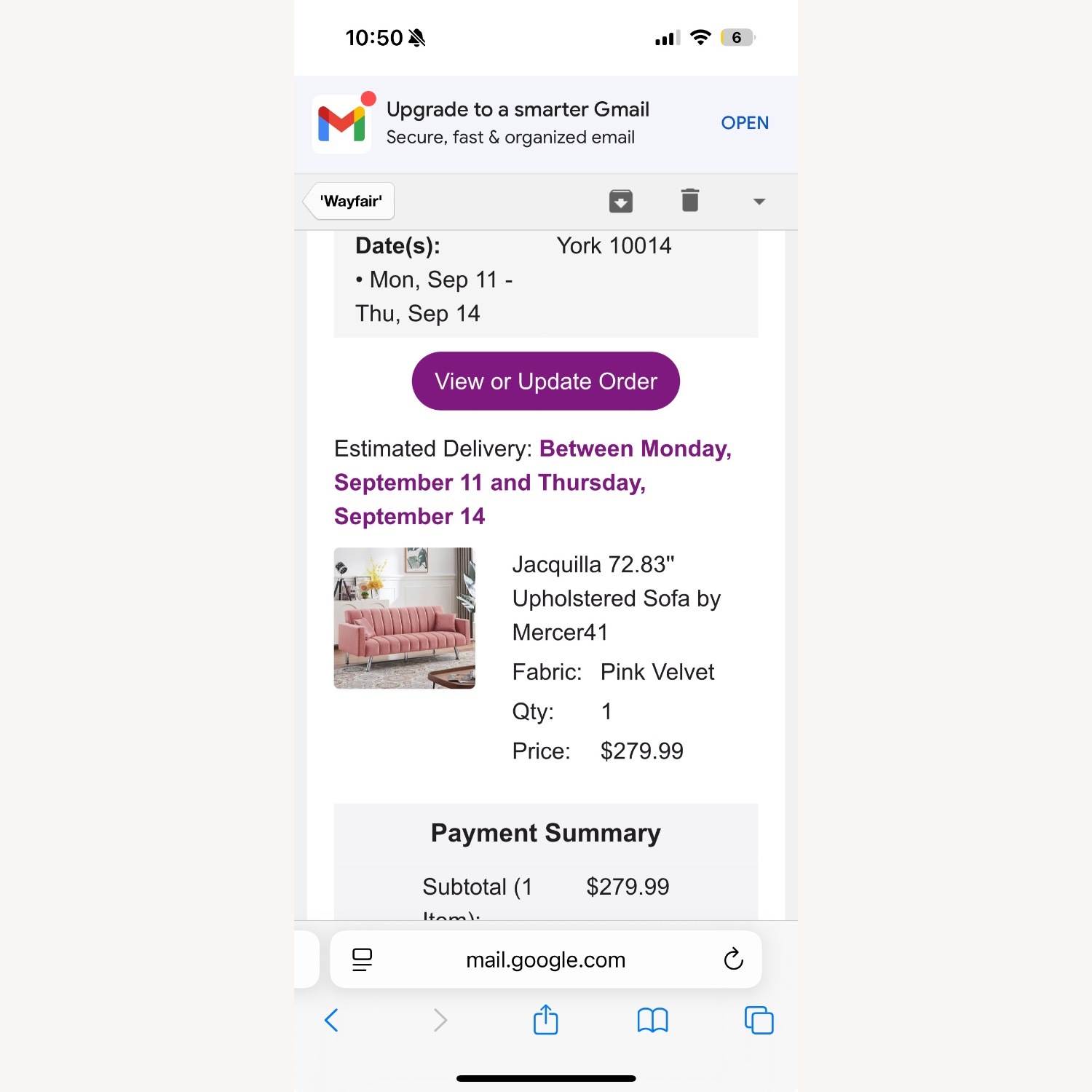Show all open Safari tabs
This screenshot has height=1092, width=1092.
(x=759, y=1020)
